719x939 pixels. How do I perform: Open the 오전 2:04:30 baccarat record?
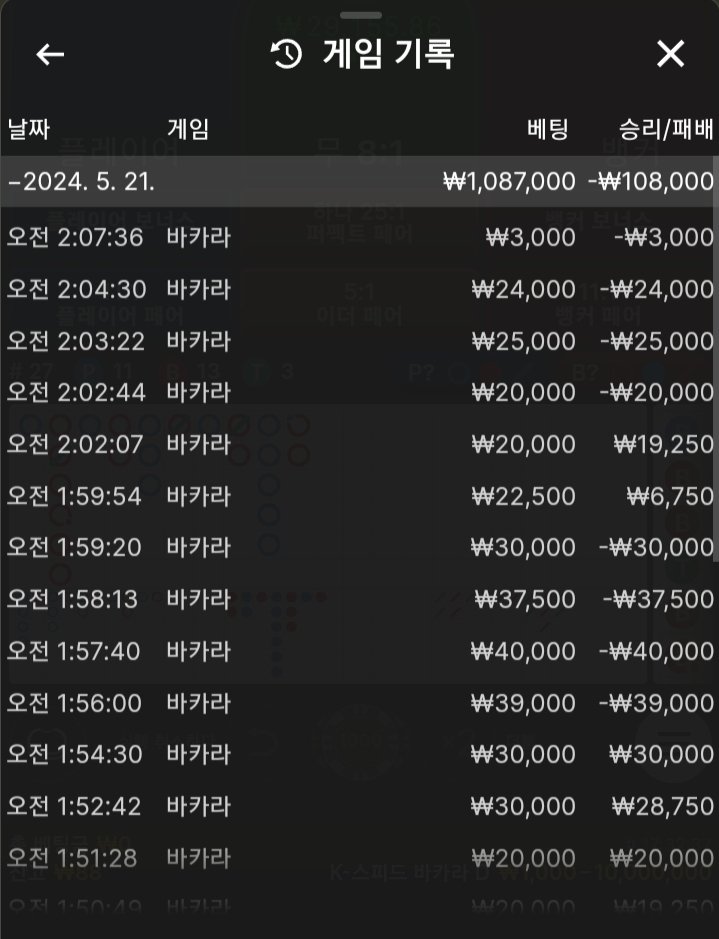tap(359, 289)
